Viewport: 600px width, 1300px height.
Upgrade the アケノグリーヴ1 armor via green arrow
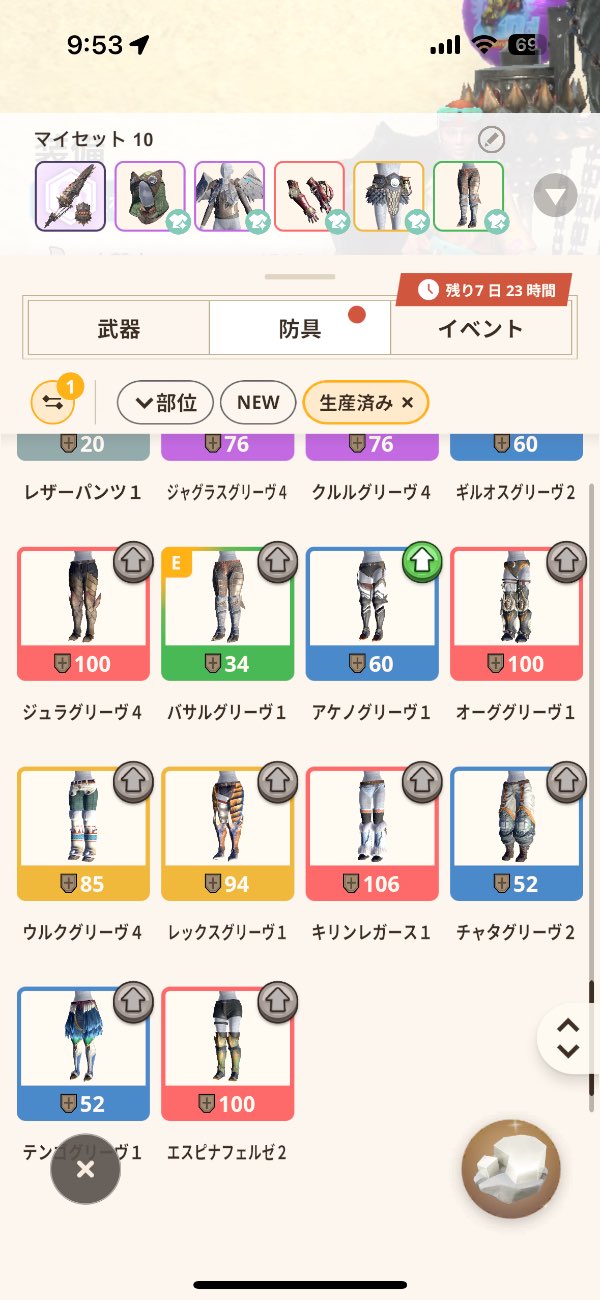(421, 564)
